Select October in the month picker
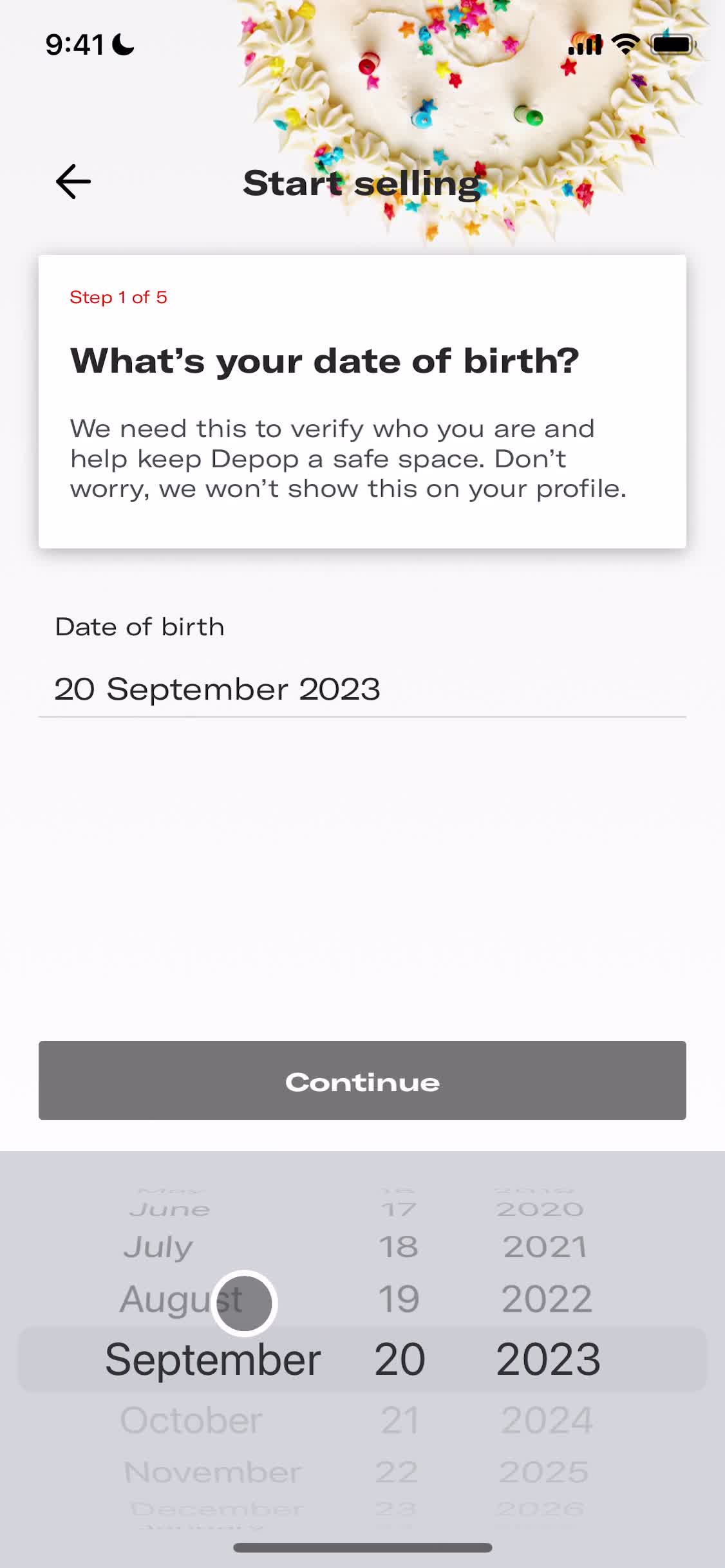This screenshot has height=1568, width=725. tap(191, 1420)
